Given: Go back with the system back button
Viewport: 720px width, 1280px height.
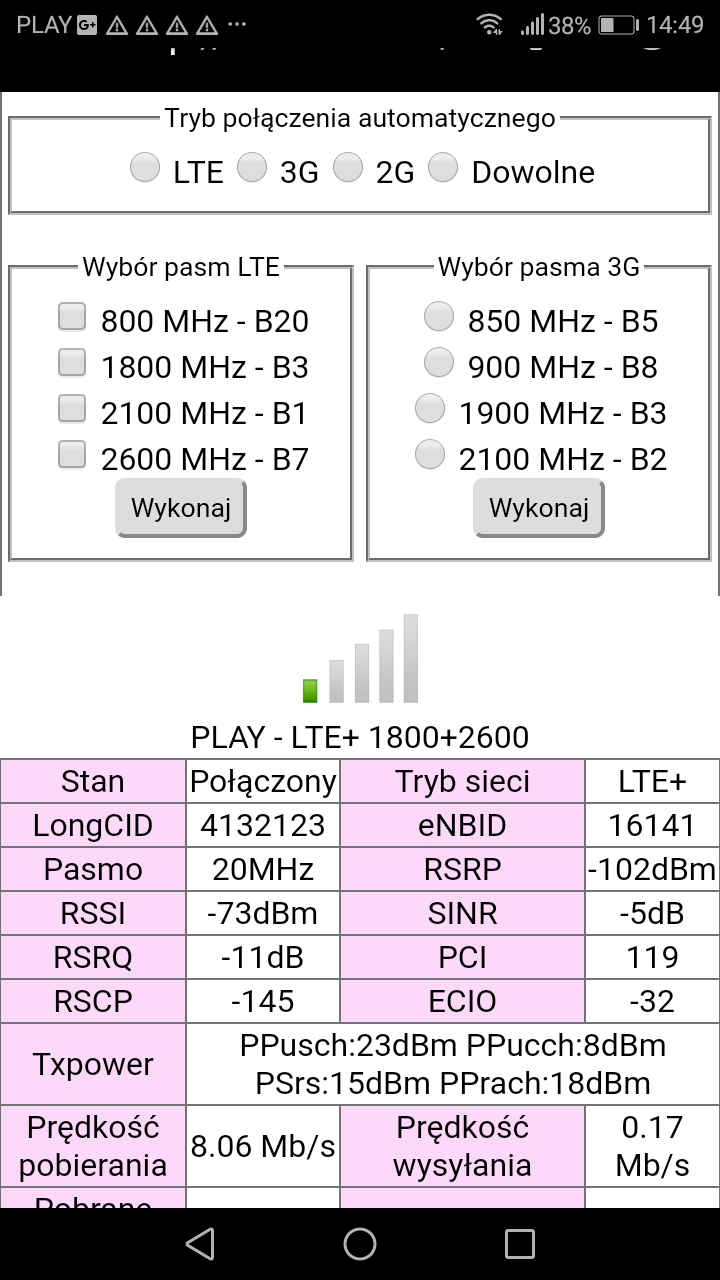Looking at the screenshot, I should click(x=200, y=1244).
